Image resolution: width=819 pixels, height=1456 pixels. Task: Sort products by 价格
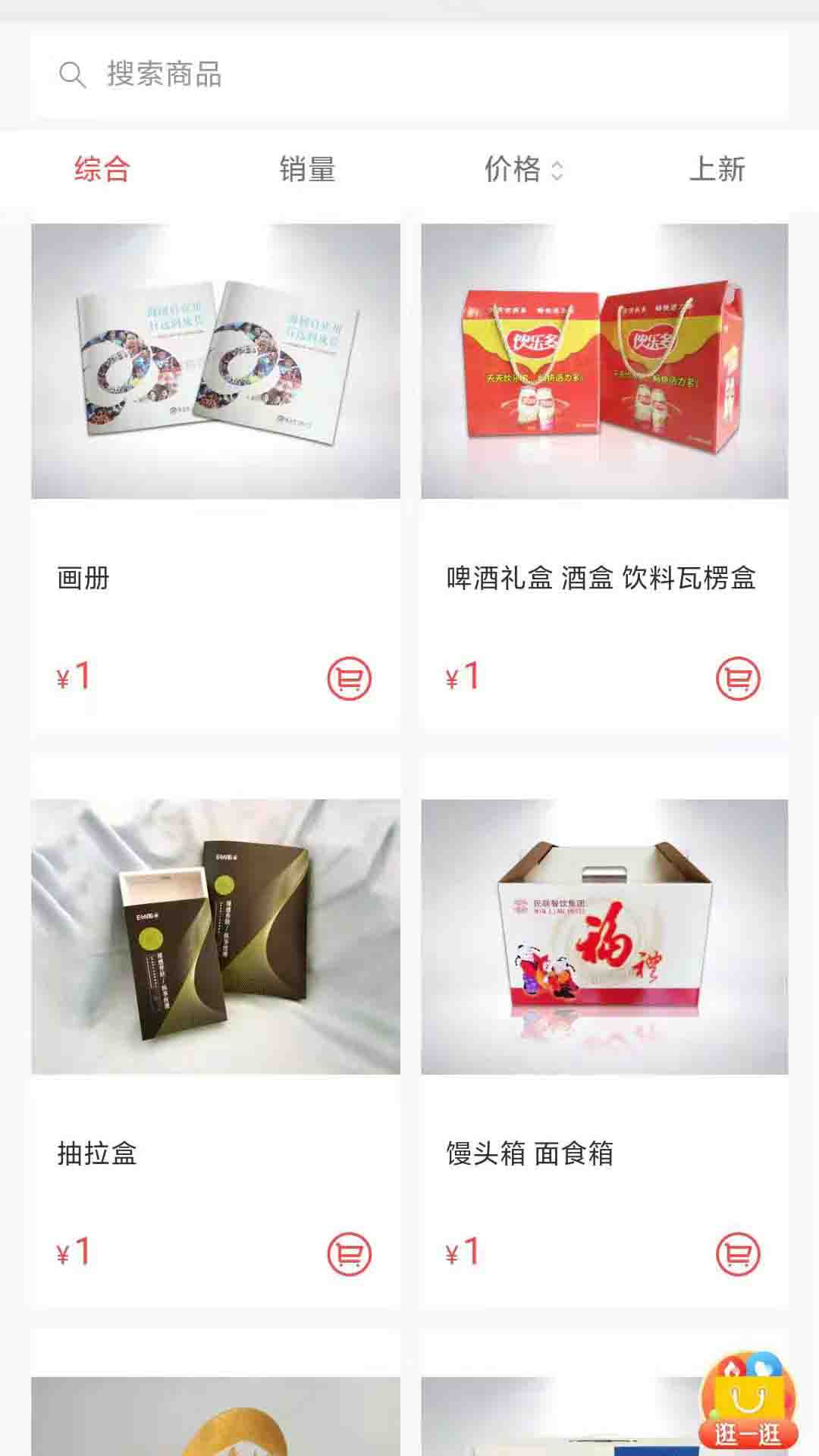[523, 168]
